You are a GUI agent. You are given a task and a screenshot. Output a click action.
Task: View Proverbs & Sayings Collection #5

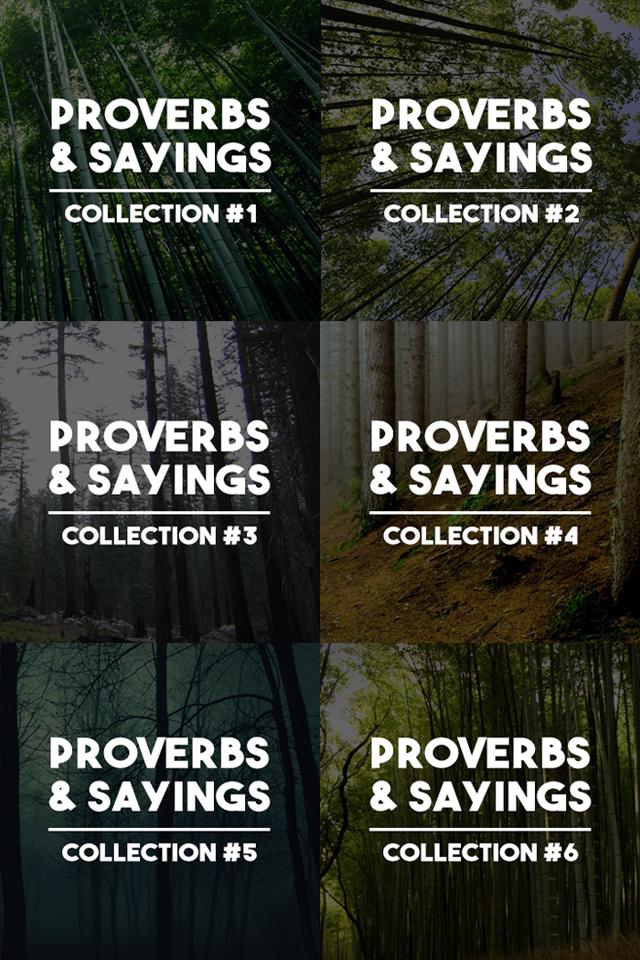(160, 800)
